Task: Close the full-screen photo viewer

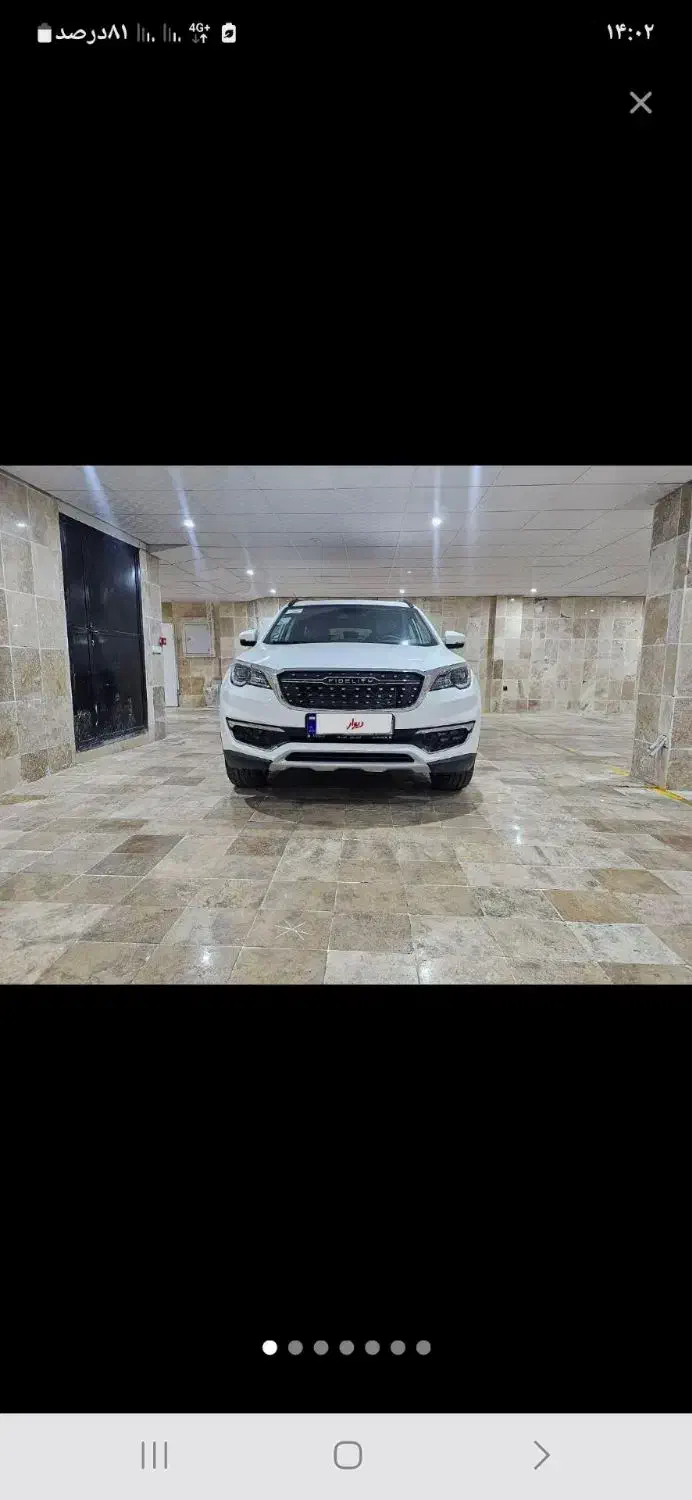Action: [640, 103]
